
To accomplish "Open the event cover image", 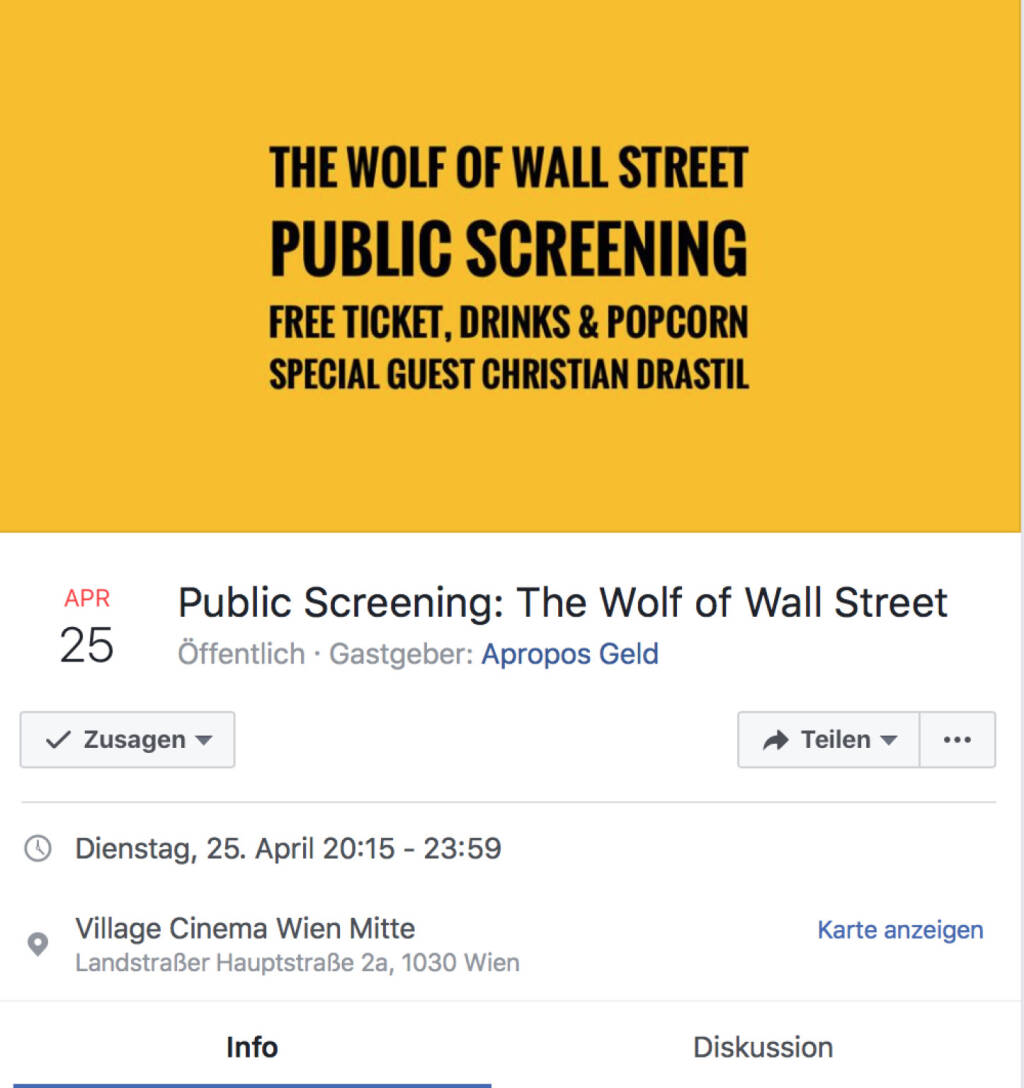I will (x=510, y=266).
